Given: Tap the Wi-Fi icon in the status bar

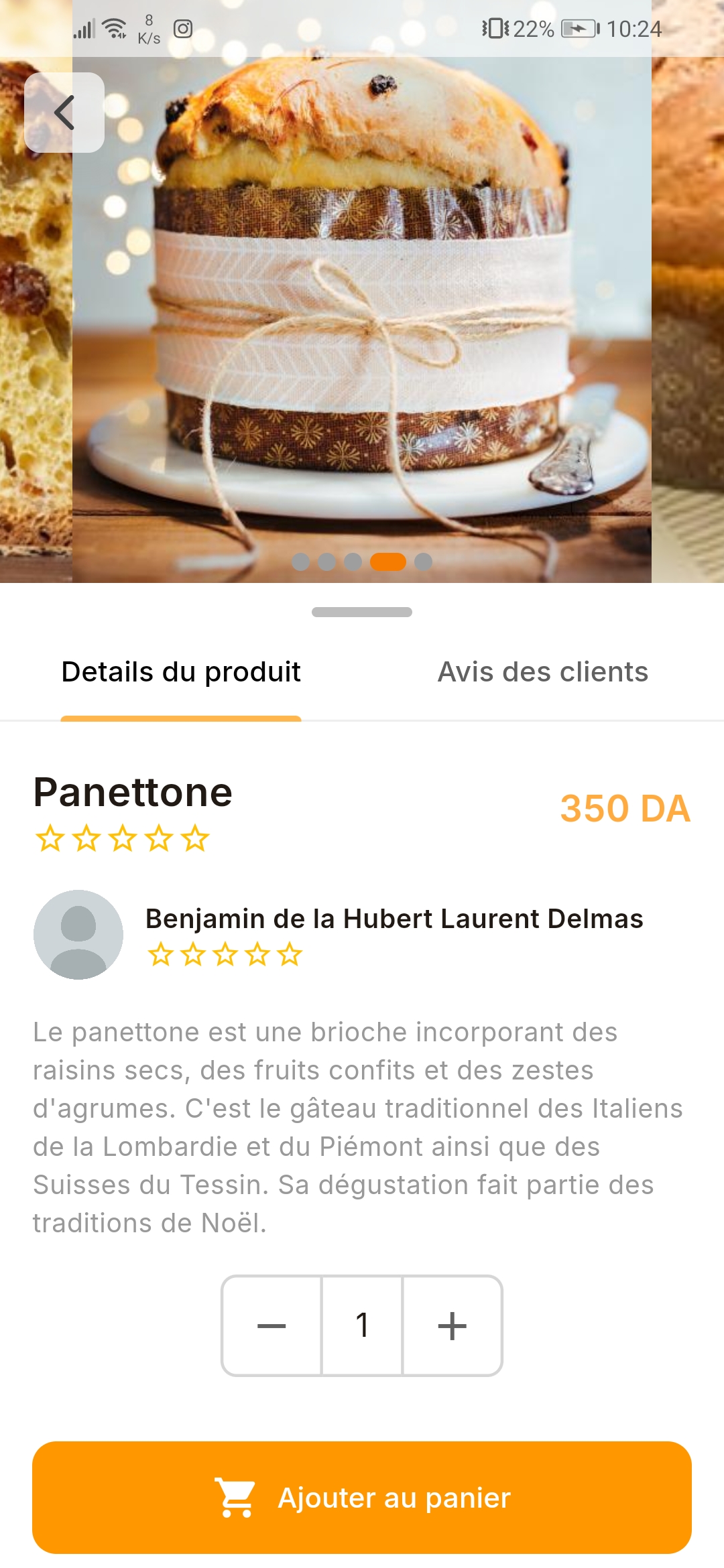Looking at the screenshot, I should pyautogui.click(x=113, y=27).
